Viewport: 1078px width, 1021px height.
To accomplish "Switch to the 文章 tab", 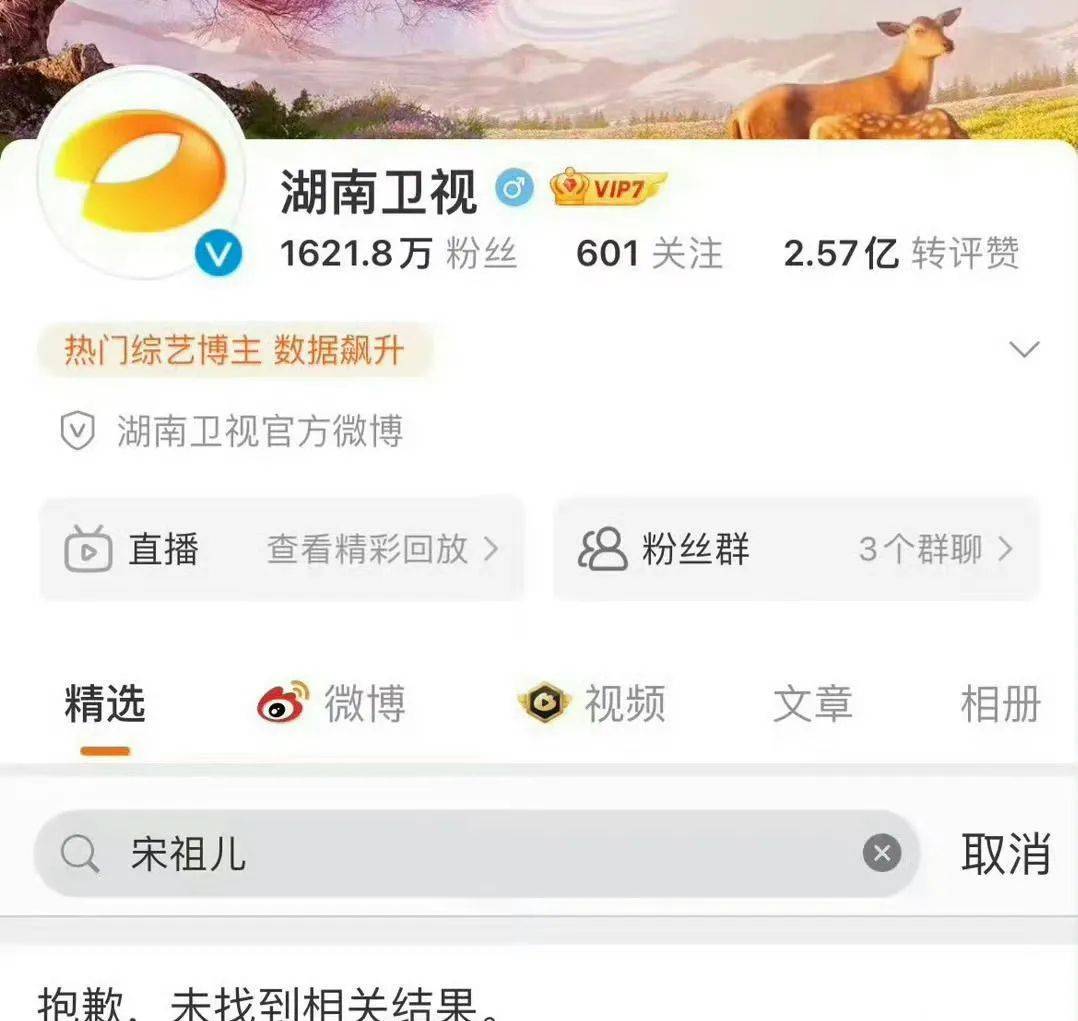I will point(812,704).
